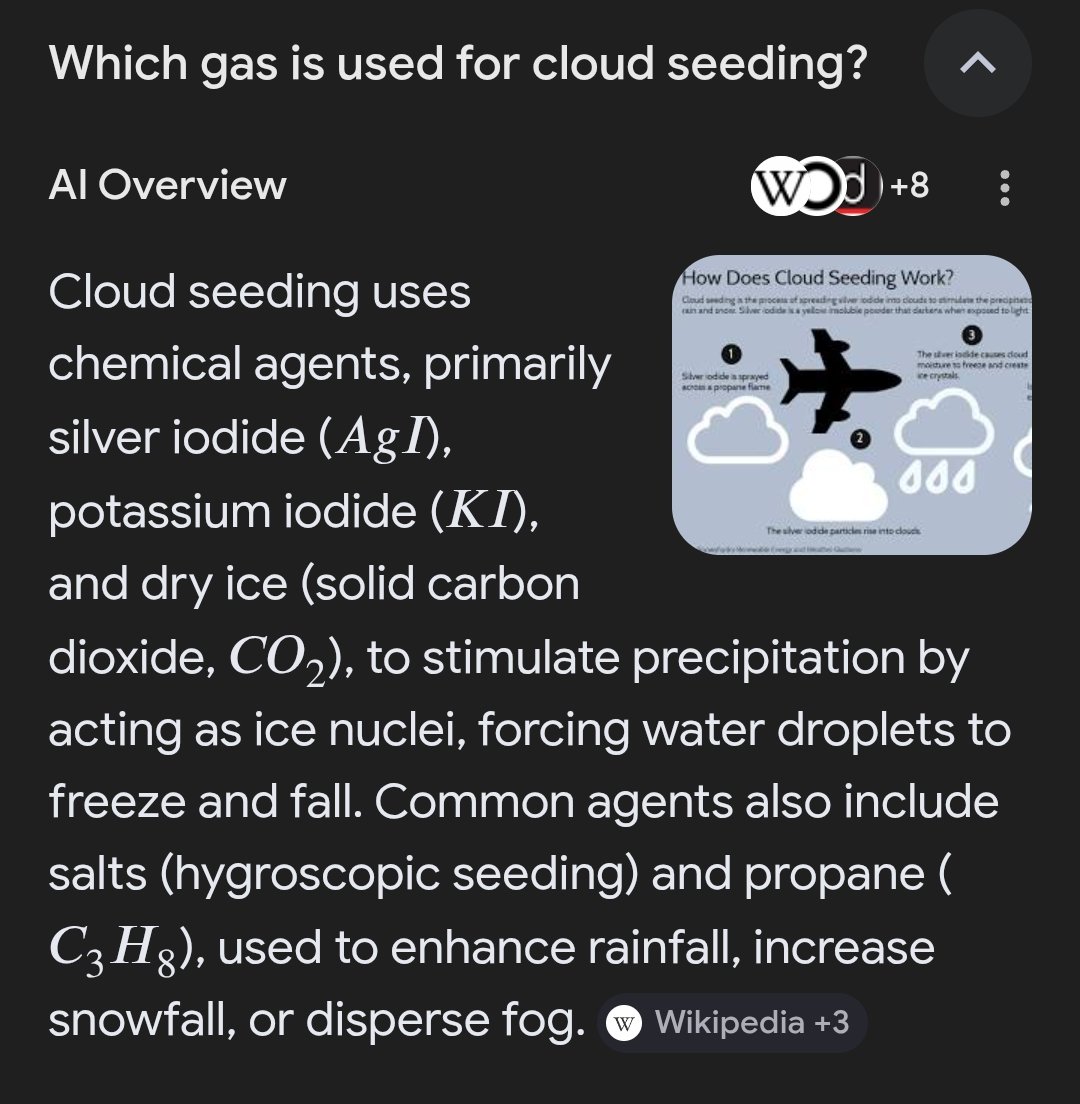This screenshot has width=1080, height=1104.
Task: Open the Wikipedia +3 source chip
Action: click(x=731, y=1023)
